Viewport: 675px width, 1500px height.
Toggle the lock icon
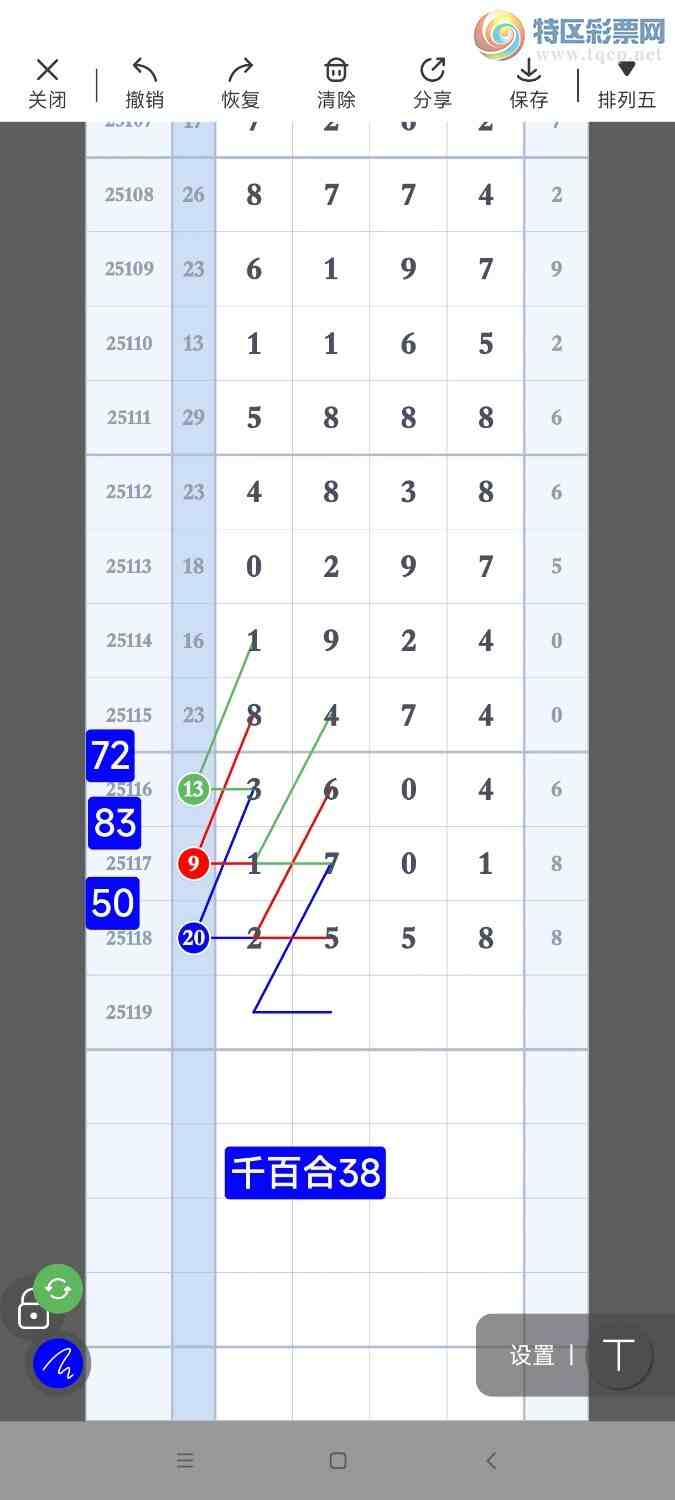[x=32, y=1310]
